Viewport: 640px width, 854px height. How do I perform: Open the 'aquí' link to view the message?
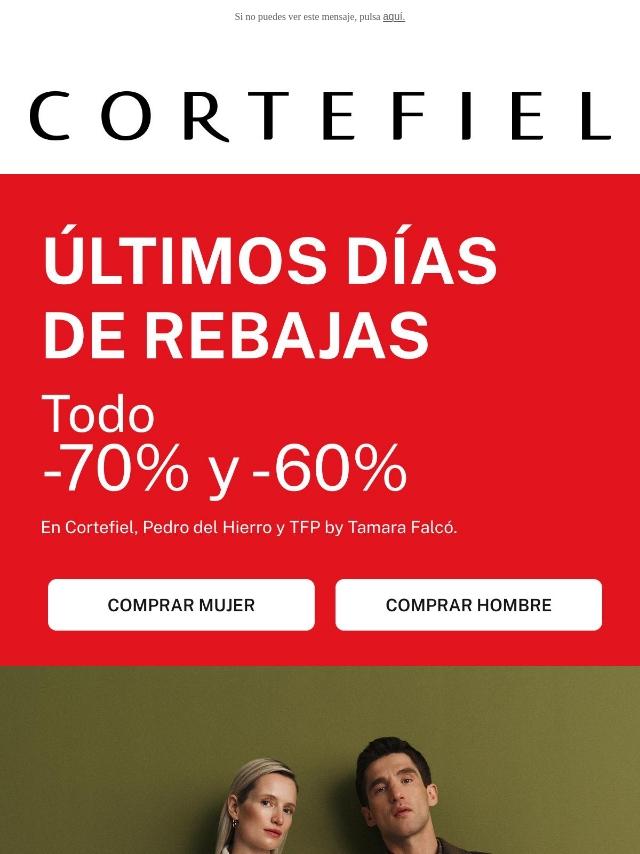tap(393, 17)
